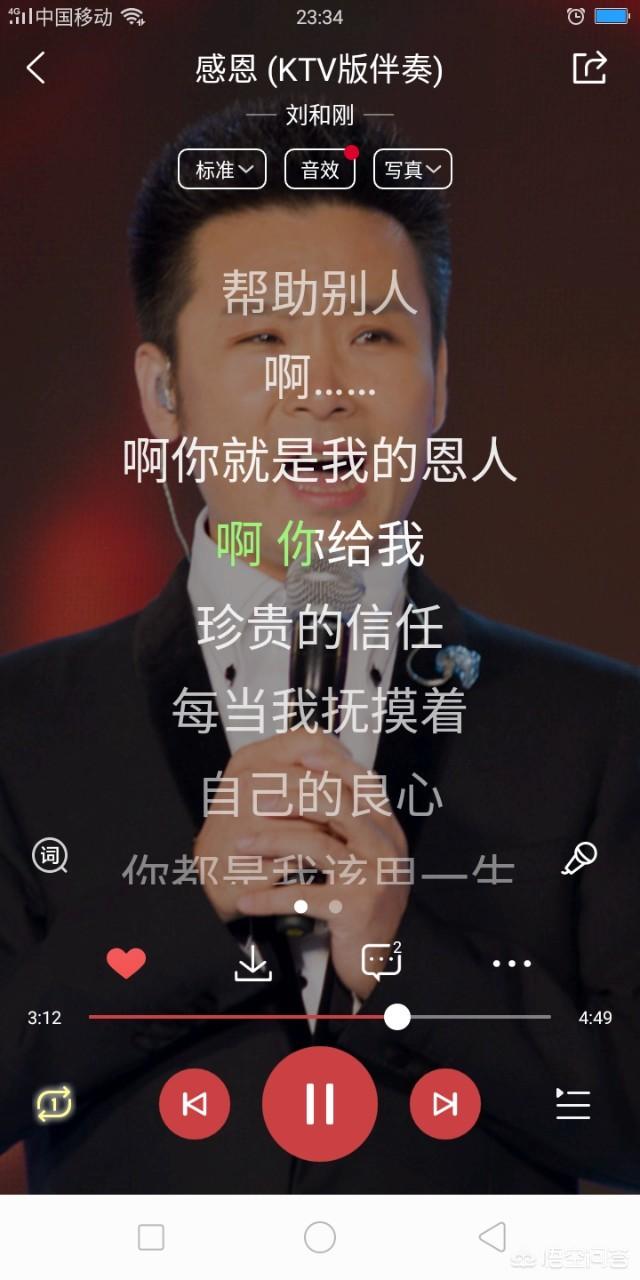Unlike the song with the heart icon
Image resolution: width=640 pixels, height=1280 pixels.
[126, 963]
